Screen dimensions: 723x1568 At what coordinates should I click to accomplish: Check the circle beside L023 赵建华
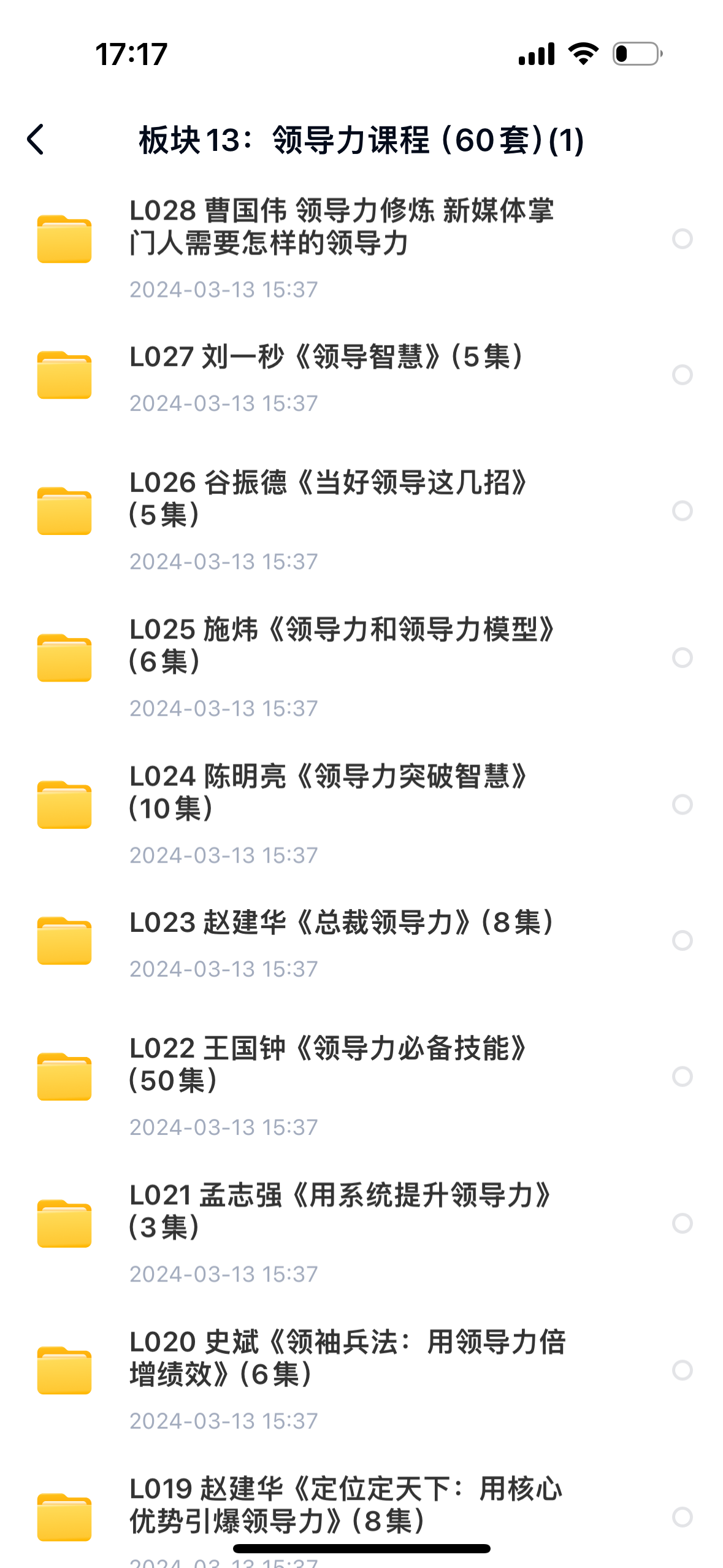[x=682, y=940]
